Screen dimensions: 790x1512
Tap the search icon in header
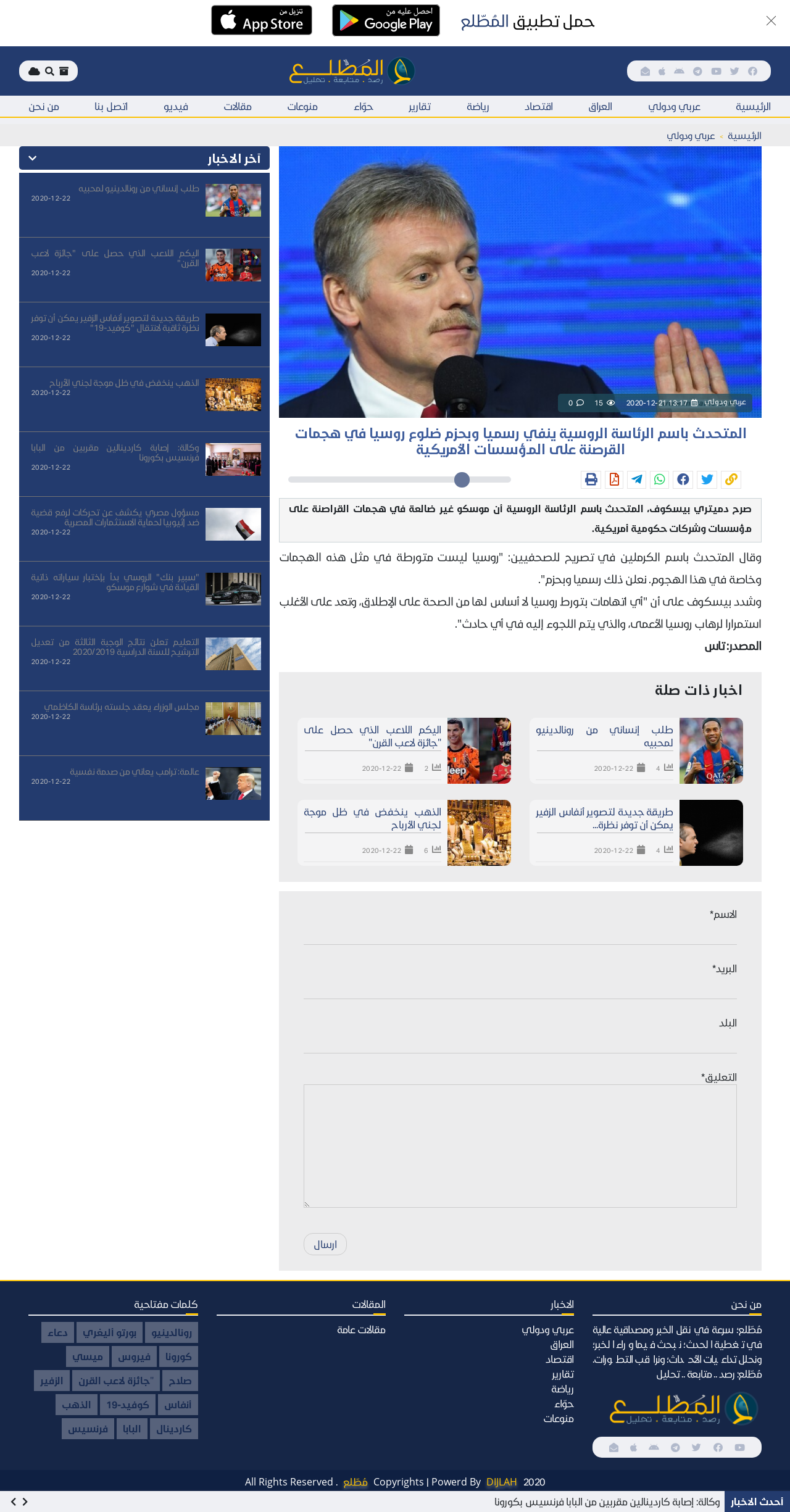coord(49,72)
